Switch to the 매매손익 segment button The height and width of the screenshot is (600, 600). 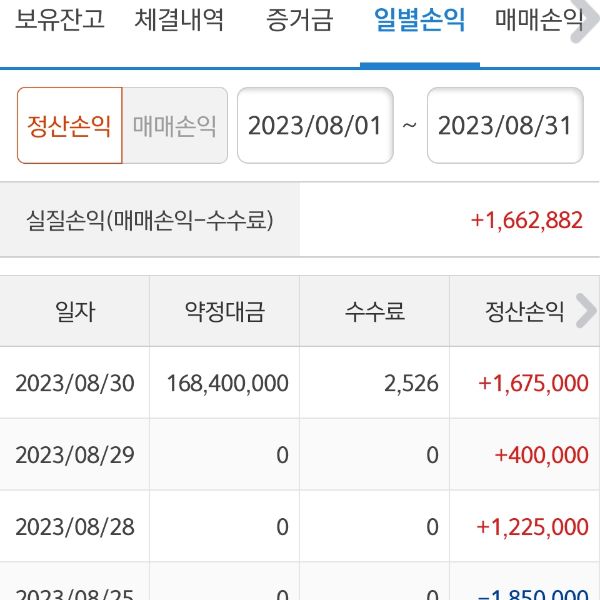[x=175, y=126]
